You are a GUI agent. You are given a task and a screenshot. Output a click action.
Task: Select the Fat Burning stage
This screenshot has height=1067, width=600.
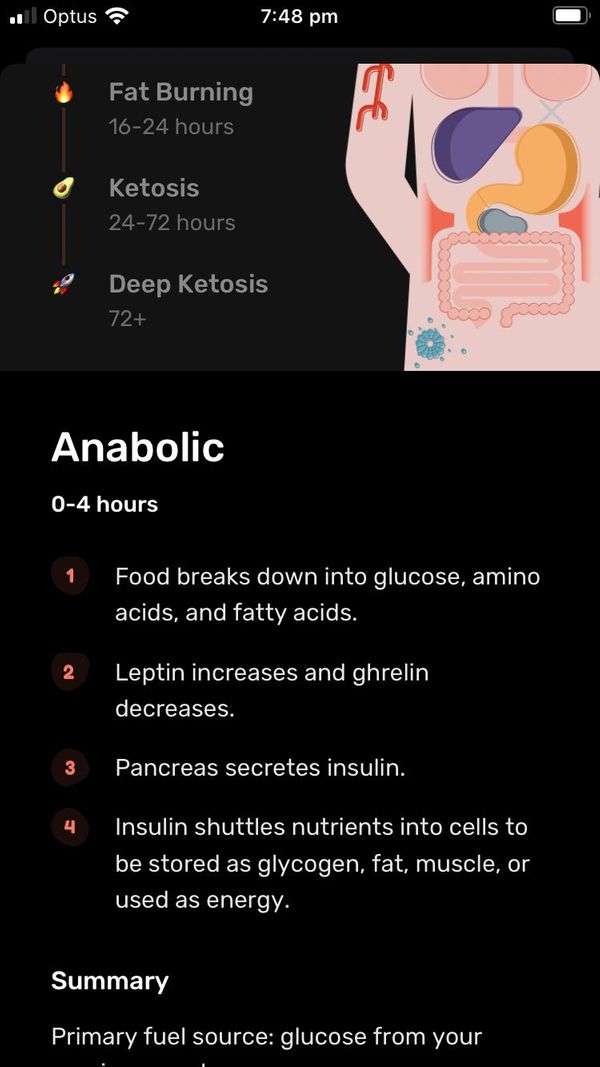pos(180,107)
